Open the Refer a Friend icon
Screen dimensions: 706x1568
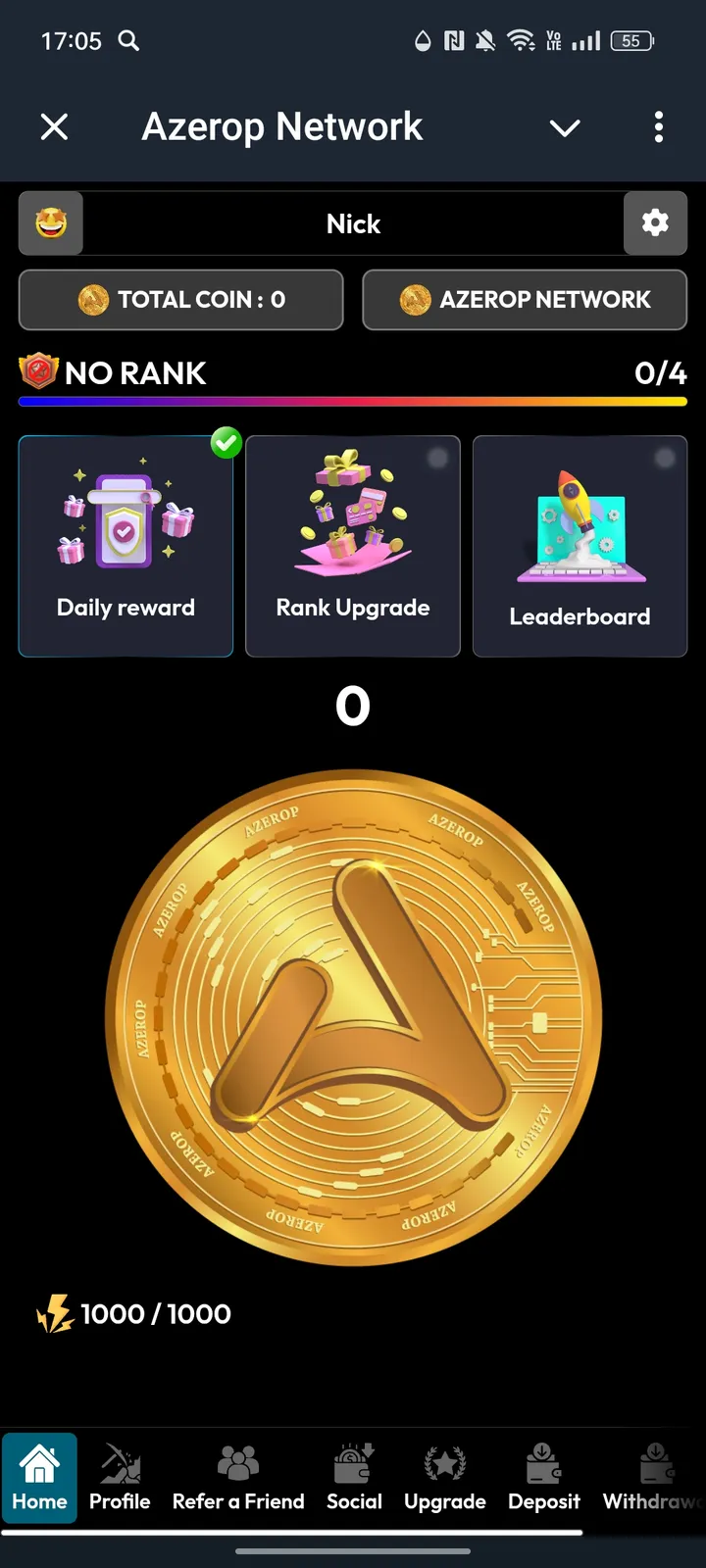[238, 1460]
